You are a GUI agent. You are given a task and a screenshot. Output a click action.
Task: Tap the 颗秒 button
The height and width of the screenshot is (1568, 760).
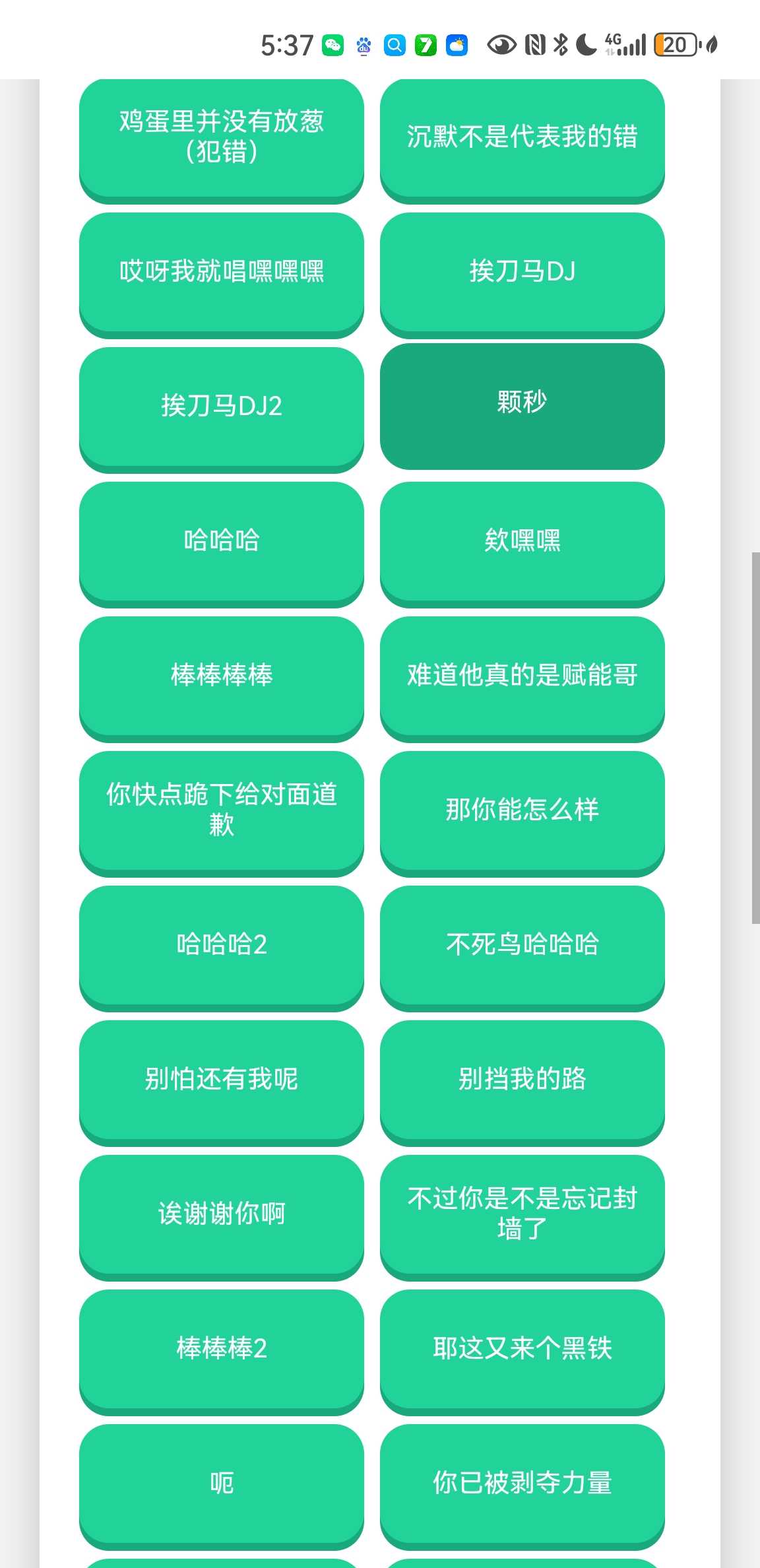(x=522, y=403)
